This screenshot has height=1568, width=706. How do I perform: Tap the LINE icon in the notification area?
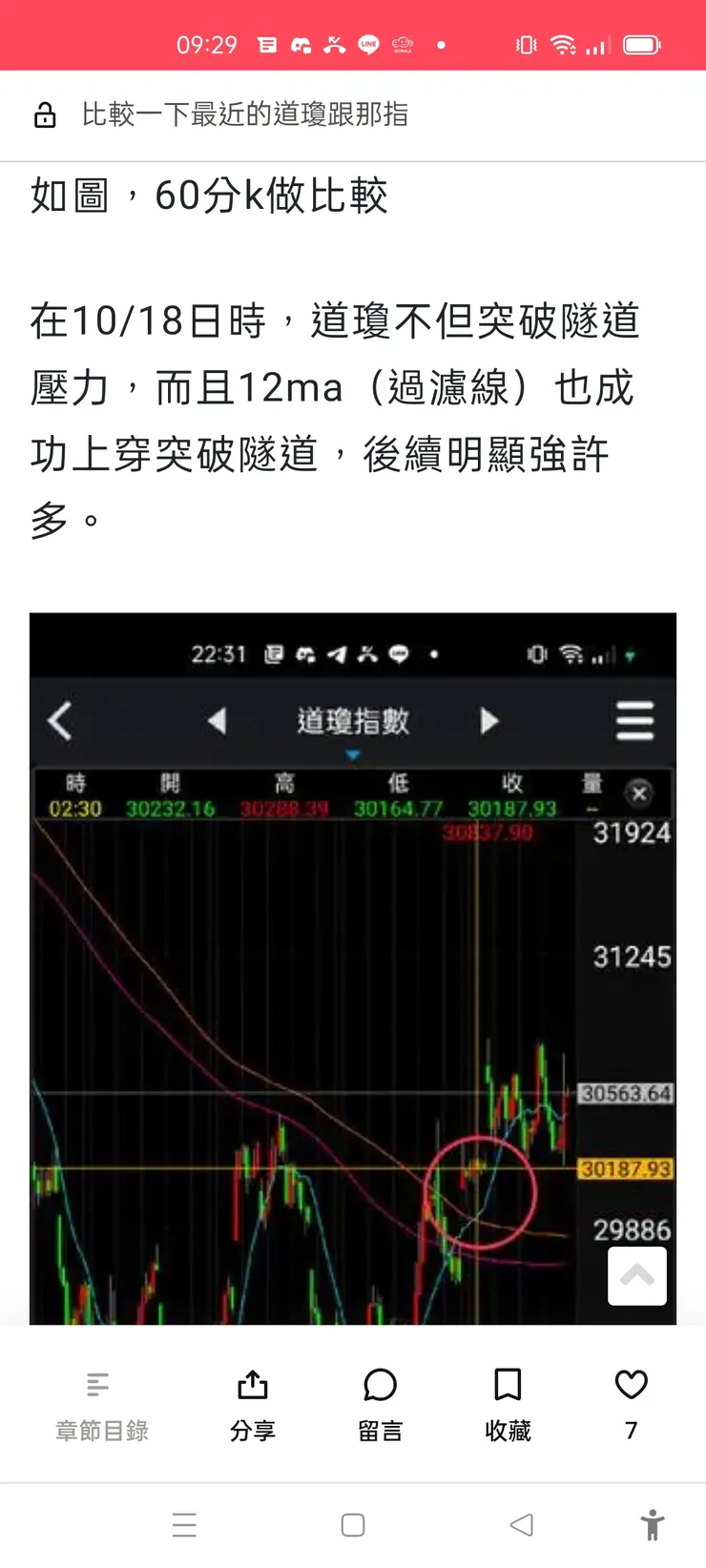coord(368,44)
